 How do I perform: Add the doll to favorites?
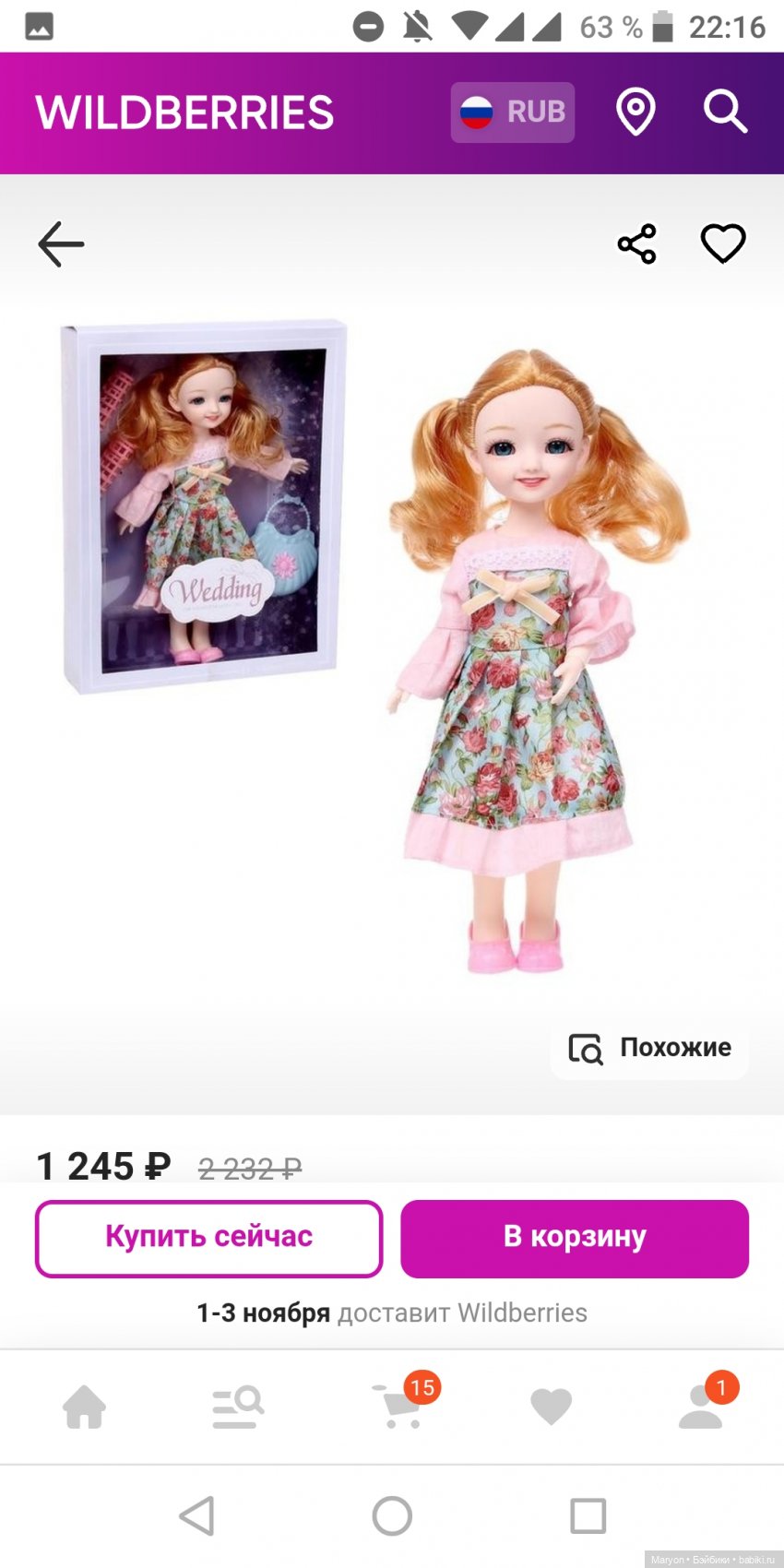(723, 244)
